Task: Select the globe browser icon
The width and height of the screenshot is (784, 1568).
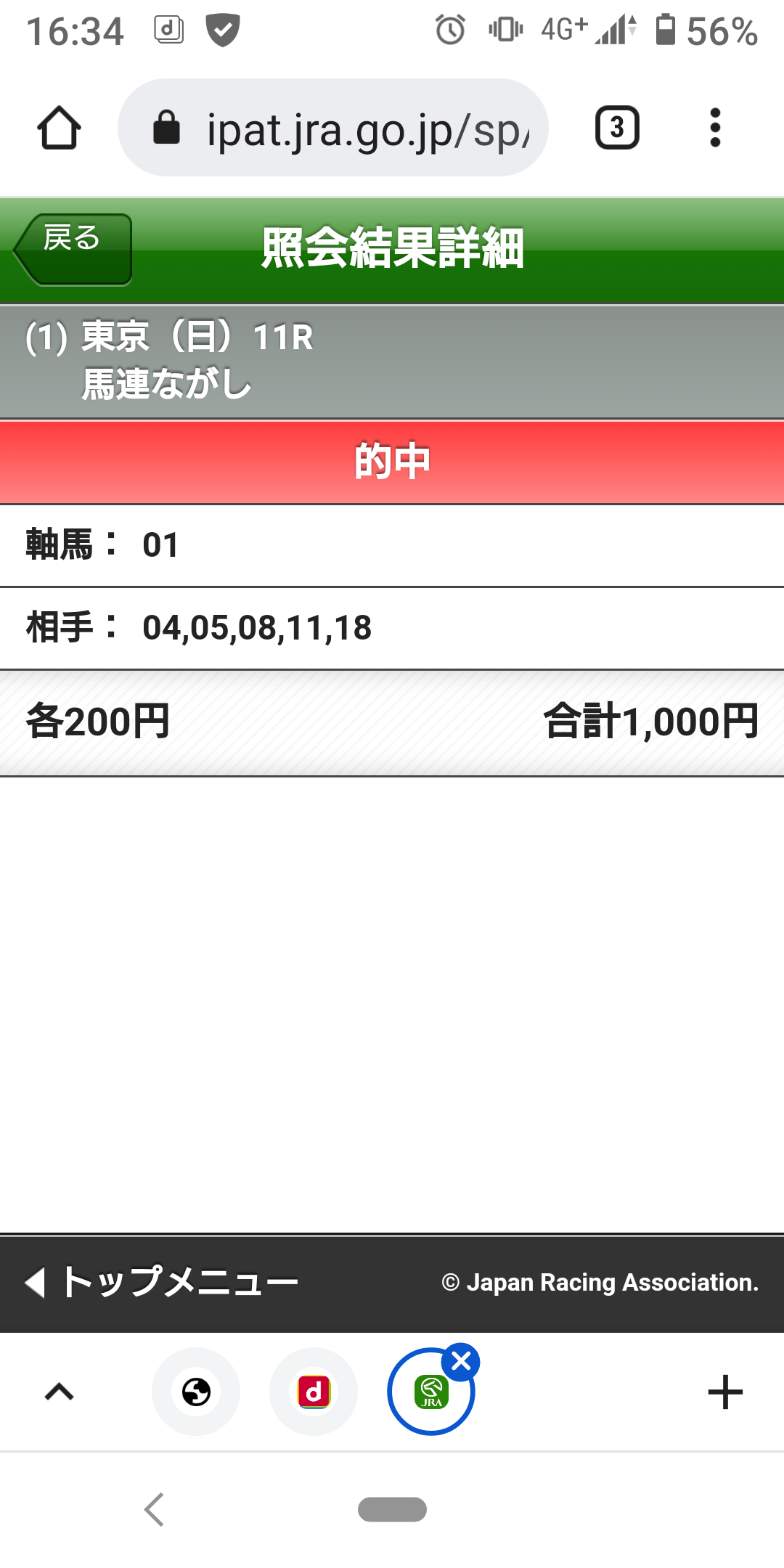Action: (x=196, y=1392)
